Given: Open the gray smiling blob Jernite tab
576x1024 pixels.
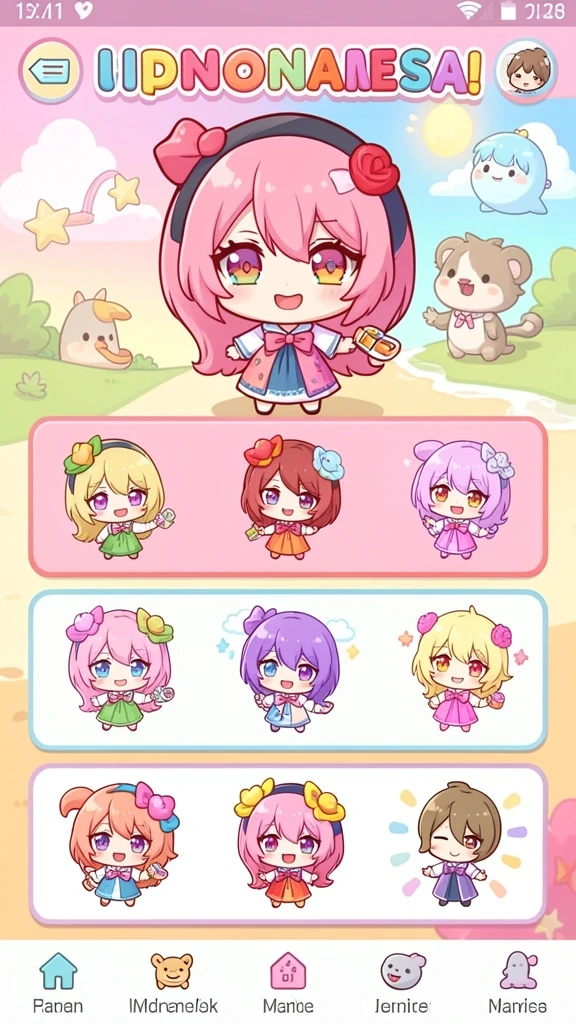Looking at the screenshot, I should (x=403, y=983).
